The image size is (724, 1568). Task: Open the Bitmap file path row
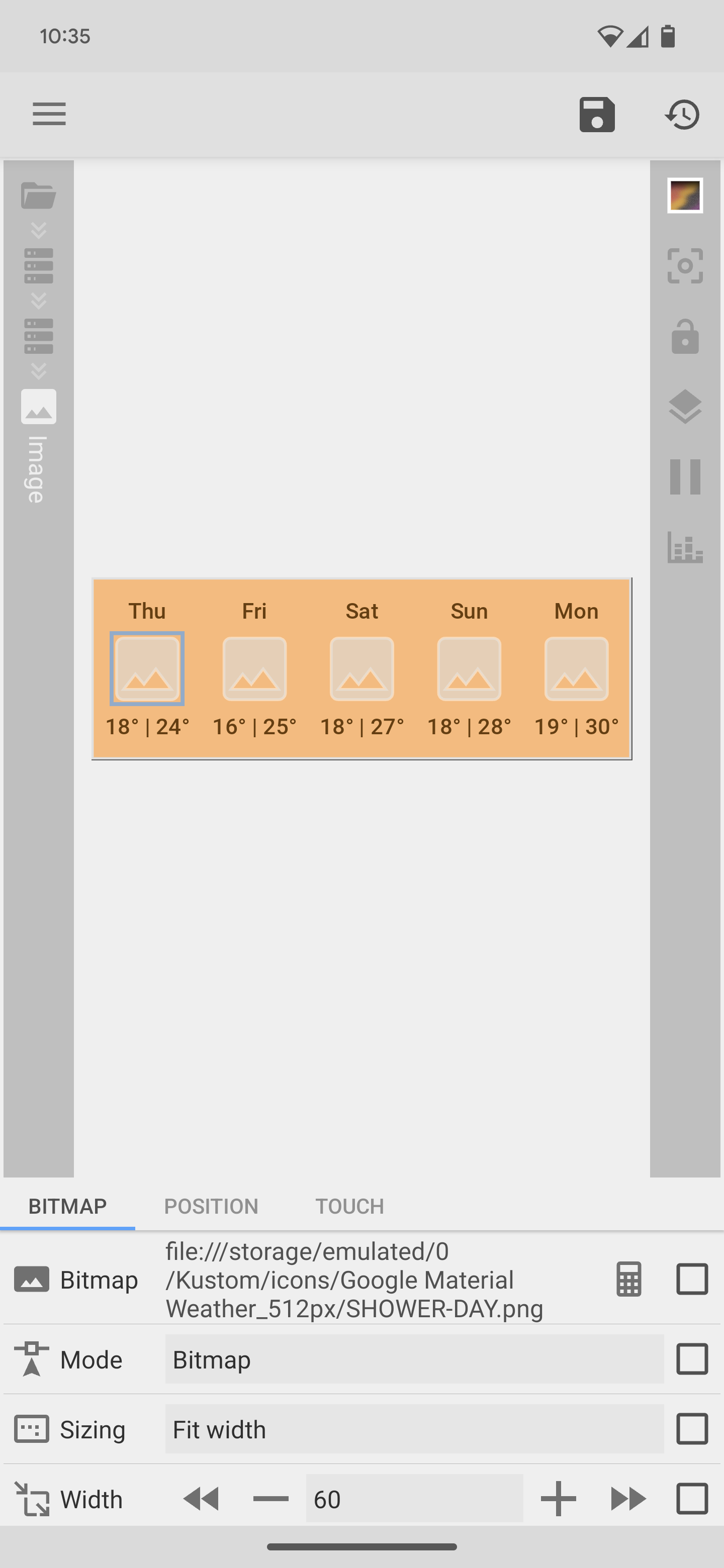click(x=361, y=1280)
